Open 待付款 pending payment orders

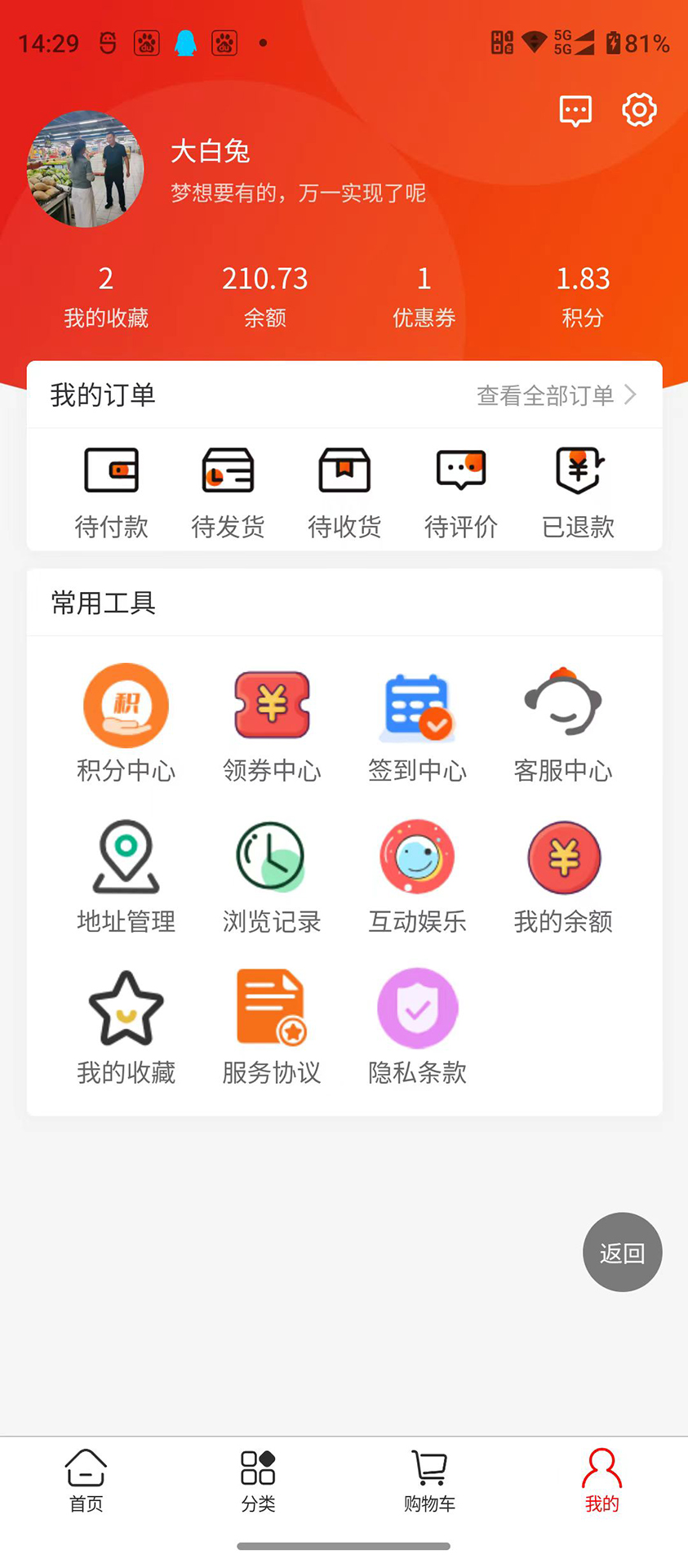click(x=111, y=492)
